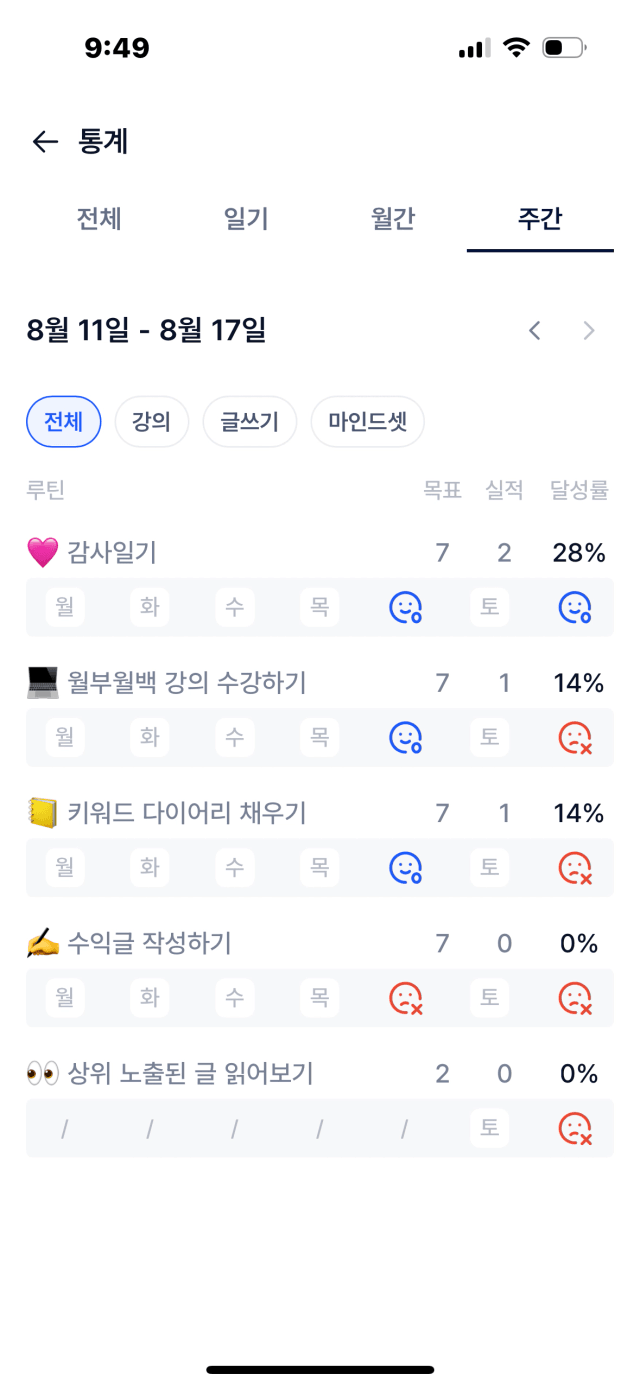
Task: Filter routines by 강의
Action: (152, 422)
